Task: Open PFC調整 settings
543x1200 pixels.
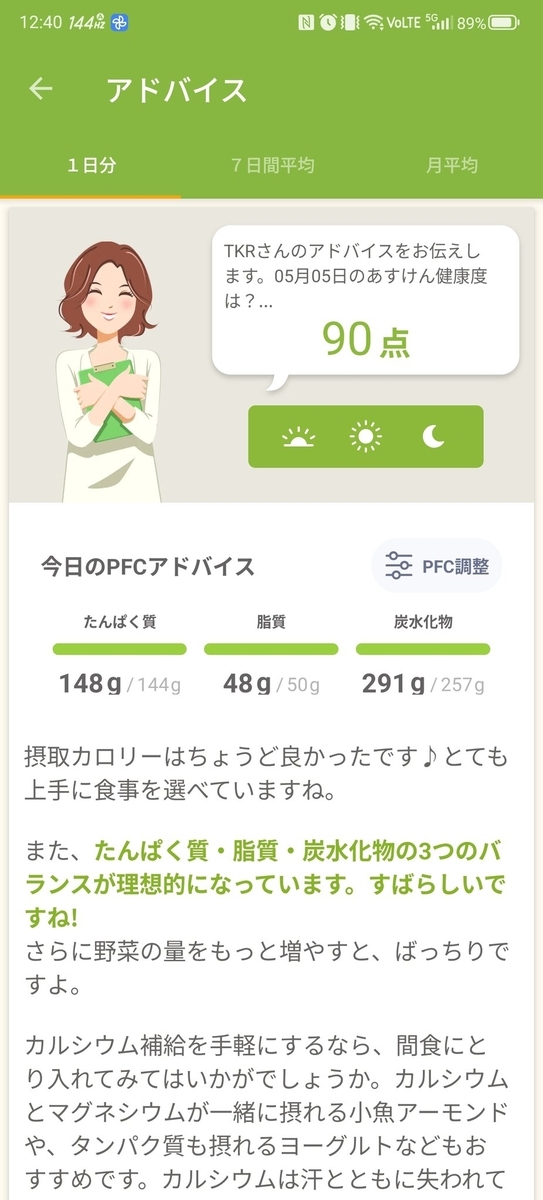Action: coord(437,566)
